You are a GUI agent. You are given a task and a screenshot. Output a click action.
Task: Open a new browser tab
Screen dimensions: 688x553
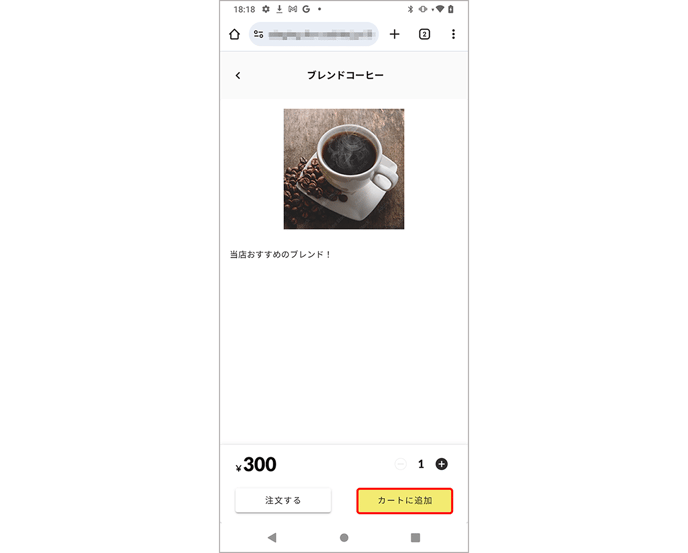[x=394, y=34]
